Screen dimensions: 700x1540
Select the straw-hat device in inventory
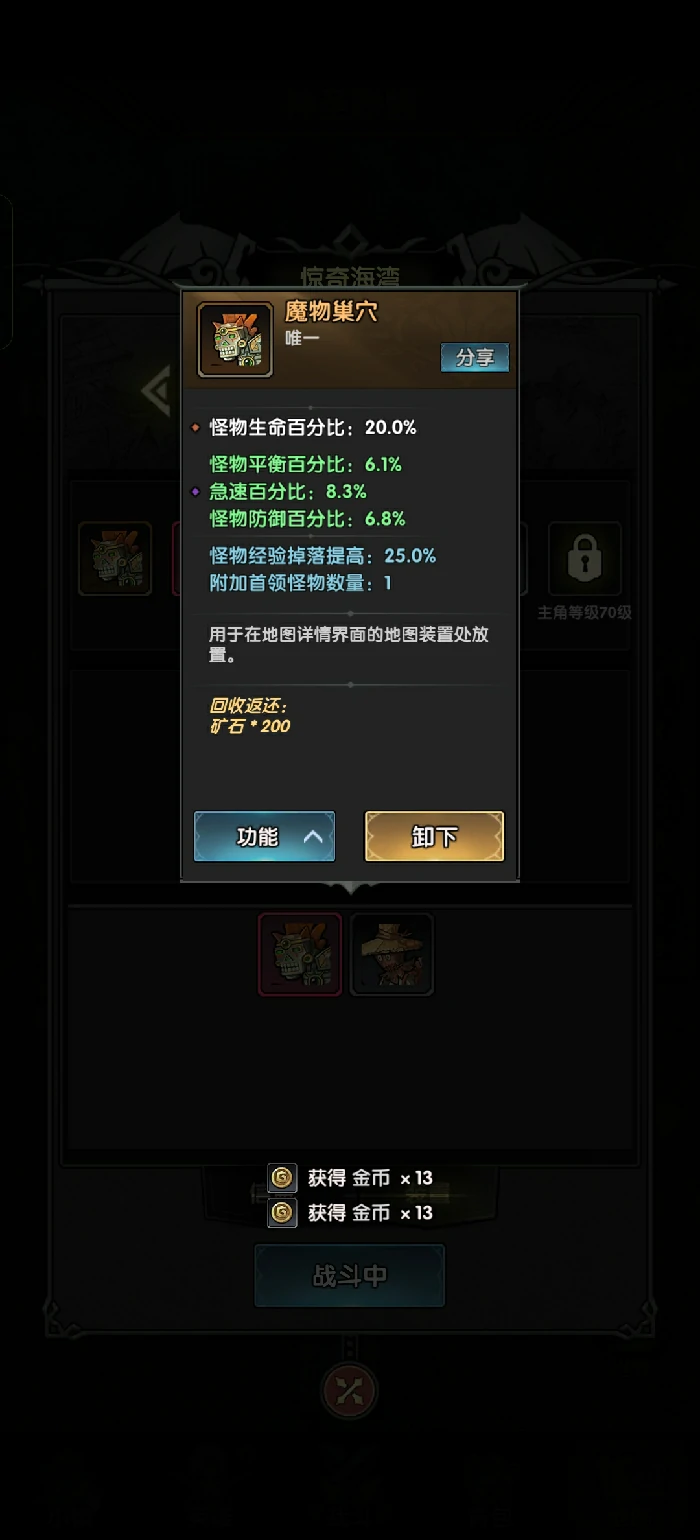coord(392,954)
